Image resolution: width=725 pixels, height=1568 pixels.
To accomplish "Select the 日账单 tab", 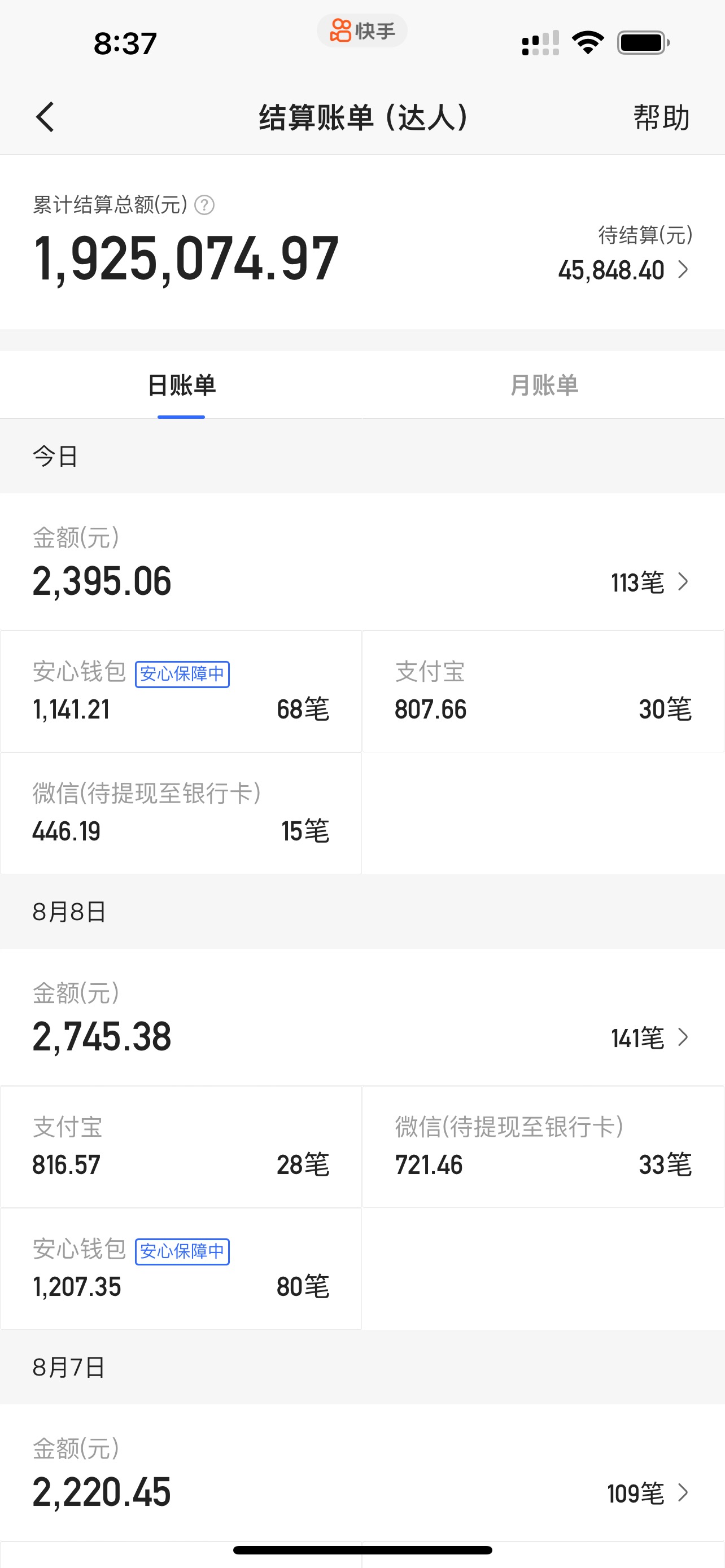I will pos(181,386).
